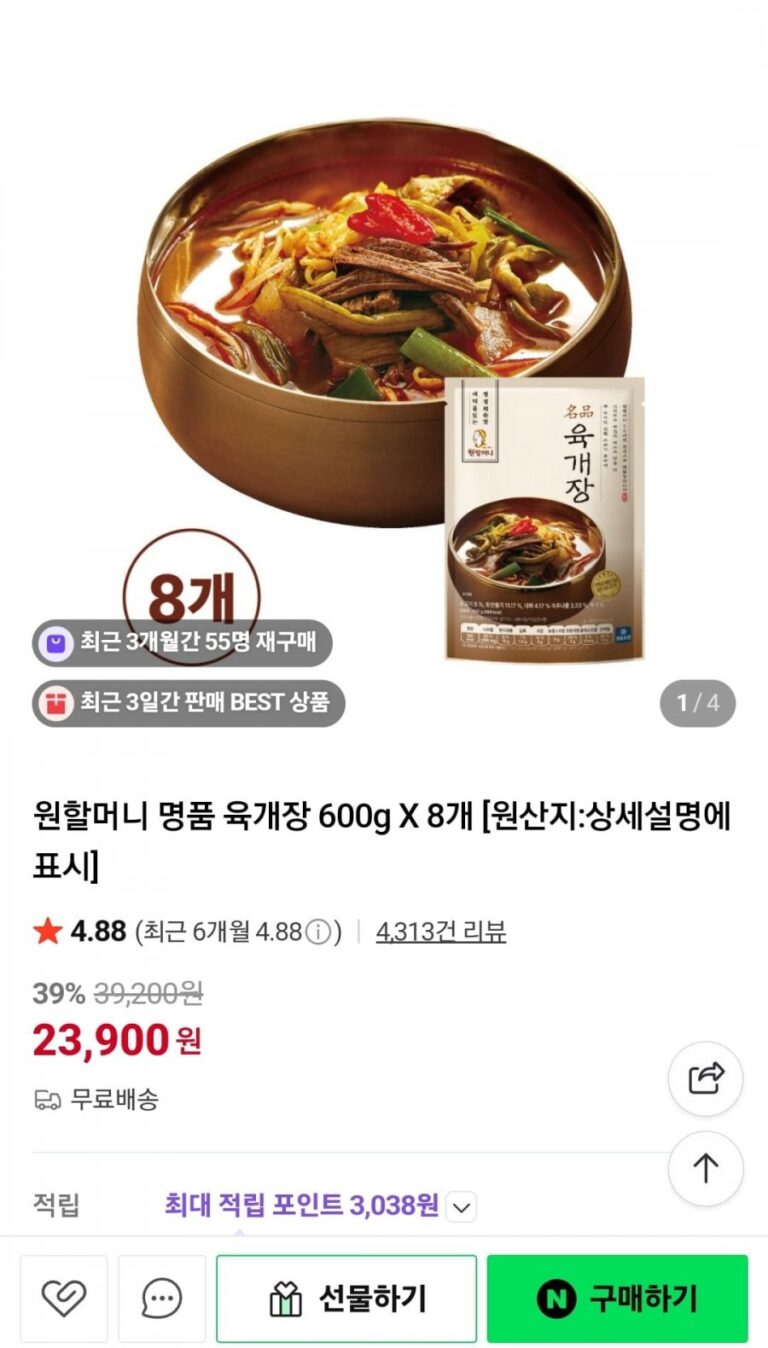Tap the green 구매하기 buy button
Screen dimensions: 768x1348
tap(617, 1298)
